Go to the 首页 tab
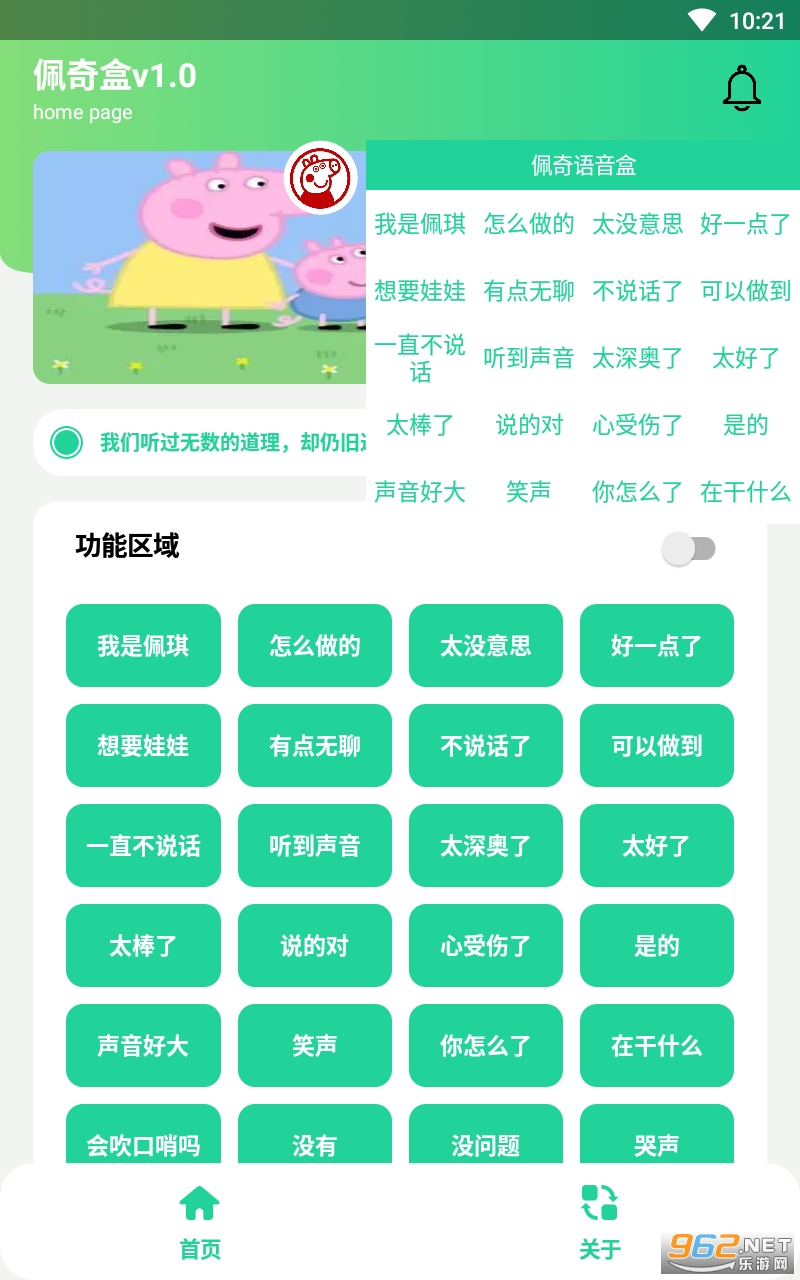The width and height of the screenshot is (800, 1280). [200, 1222]
